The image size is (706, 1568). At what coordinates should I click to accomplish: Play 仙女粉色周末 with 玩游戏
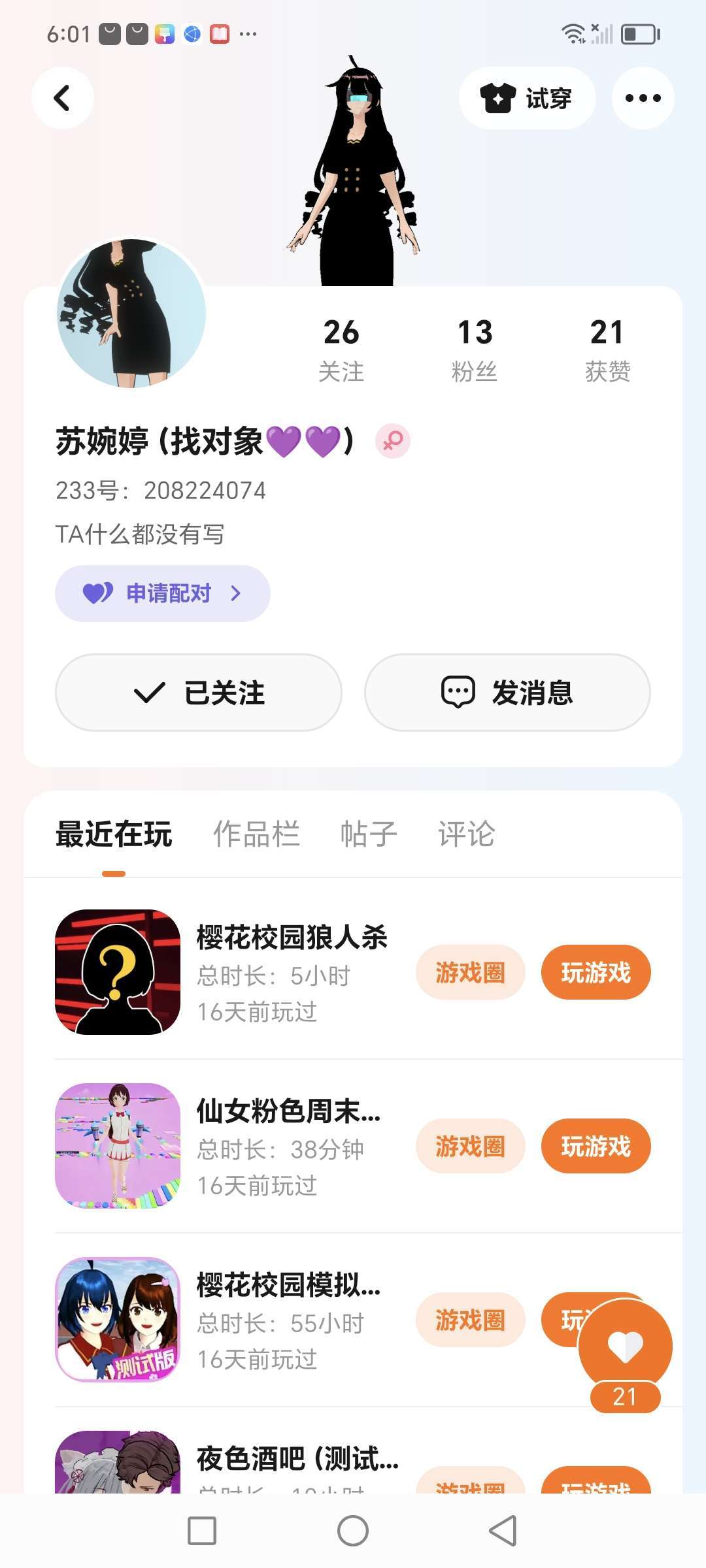click(596, 1146)
